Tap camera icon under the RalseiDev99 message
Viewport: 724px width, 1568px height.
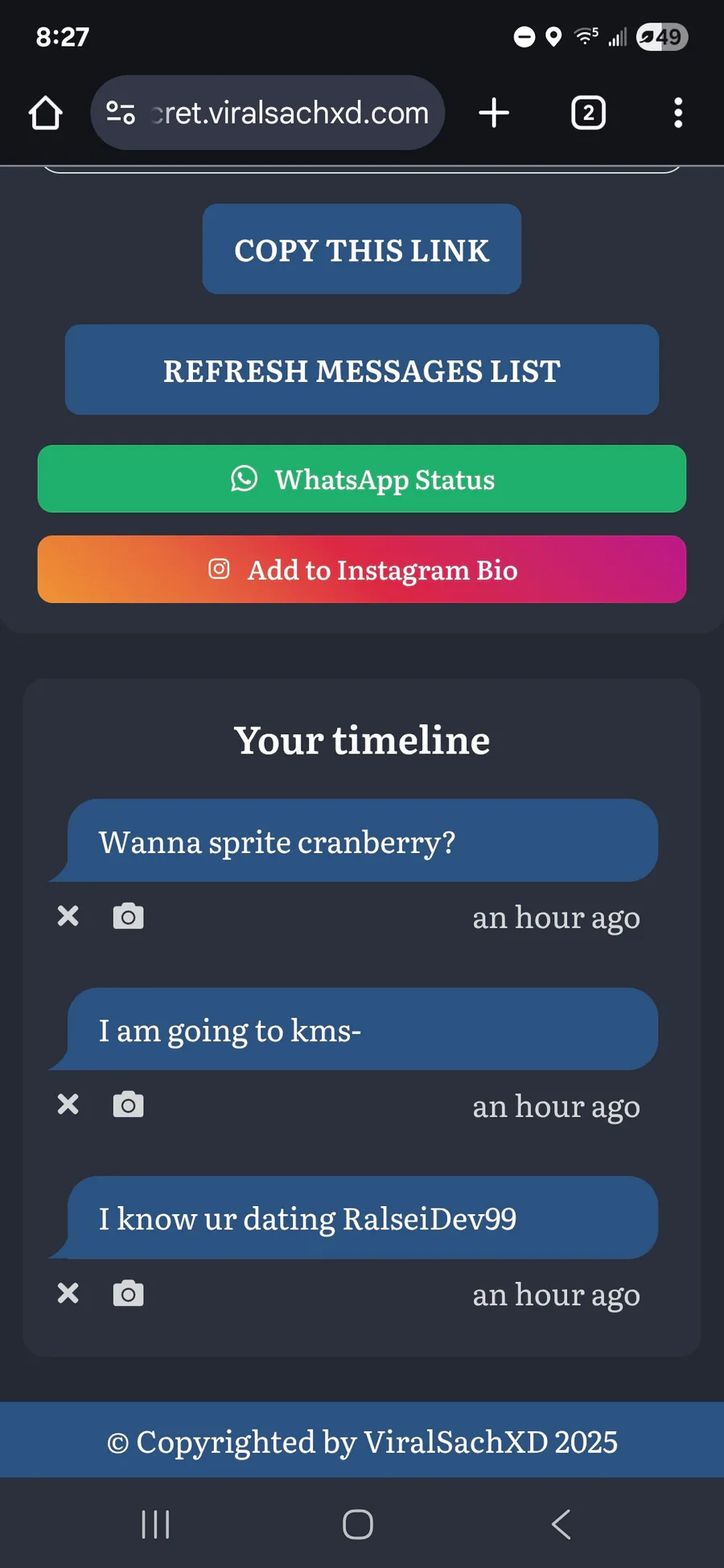[128, 1293]
